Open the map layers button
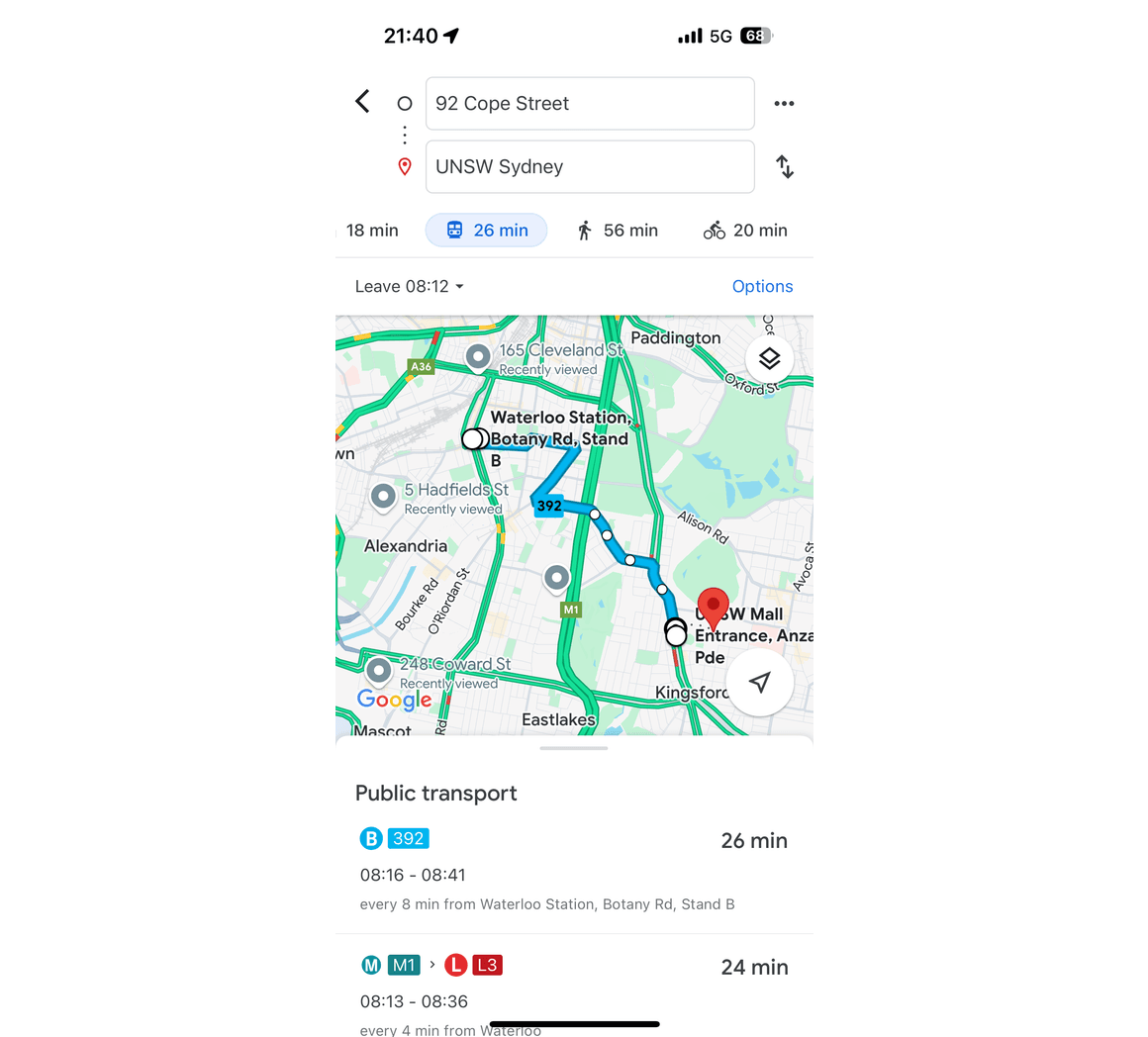This screenshot has width=1148, height=1037. click(769, 359)
